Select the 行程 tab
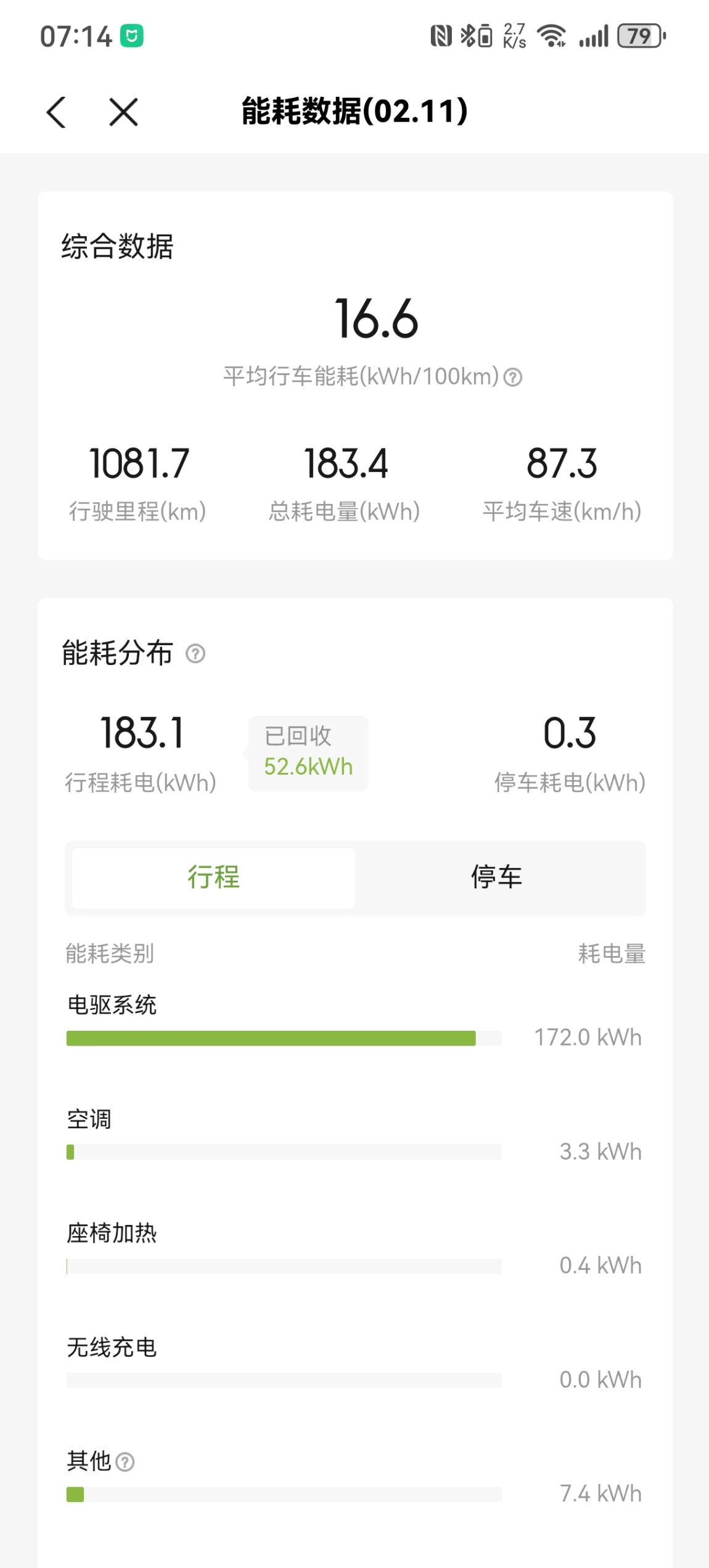The width and height of the screenshot is (709, 1568). click(213, 877)
